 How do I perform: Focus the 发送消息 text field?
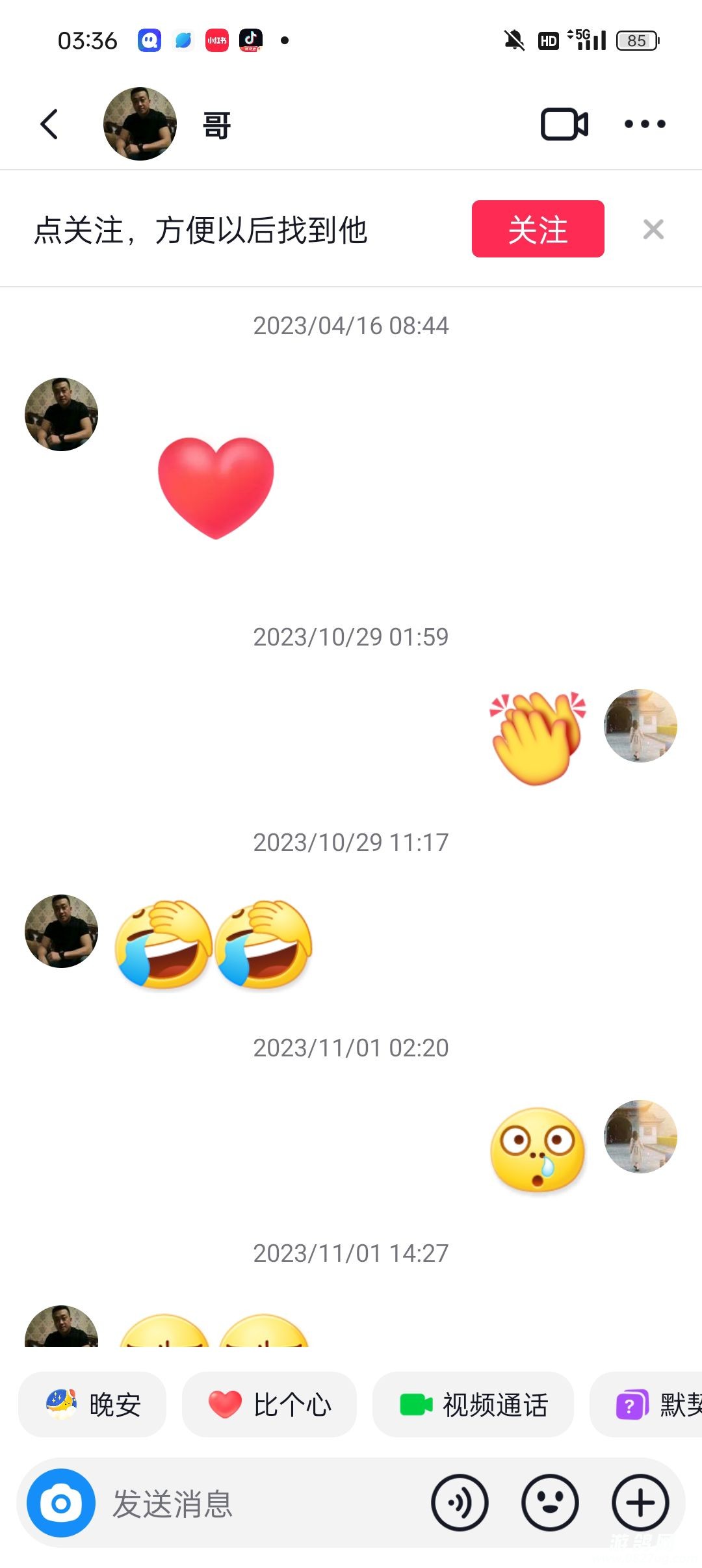click(x=260, y=1503)
